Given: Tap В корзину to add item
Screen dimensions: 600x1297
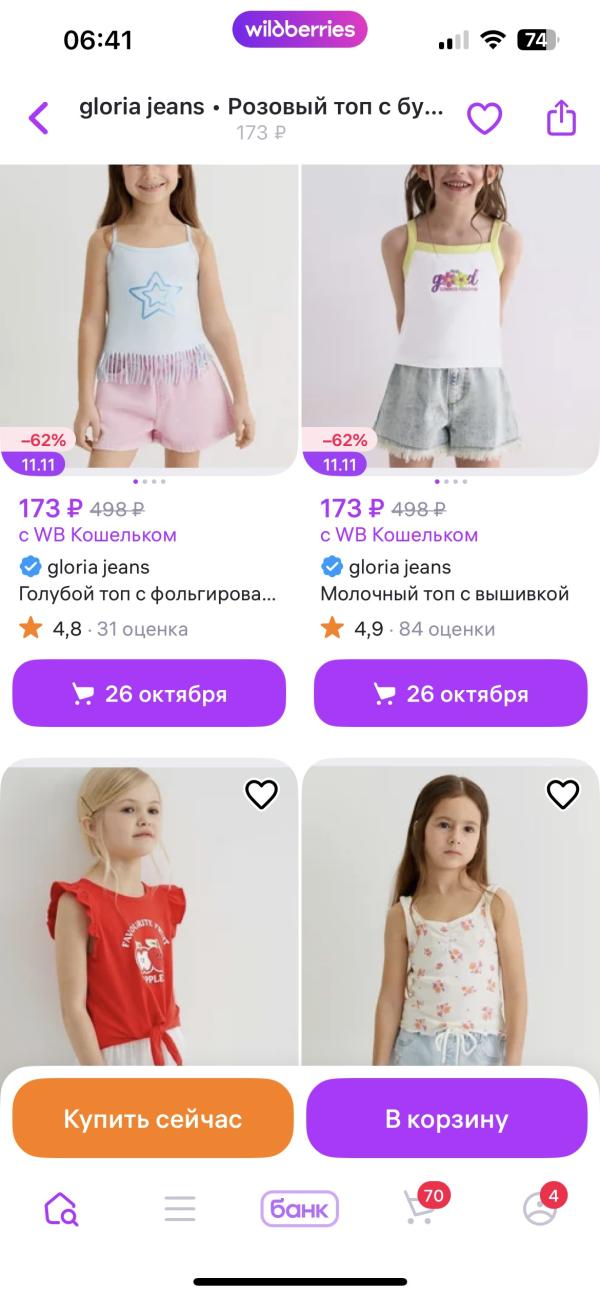Looking at the screenshot, I should coord(447,1118).
